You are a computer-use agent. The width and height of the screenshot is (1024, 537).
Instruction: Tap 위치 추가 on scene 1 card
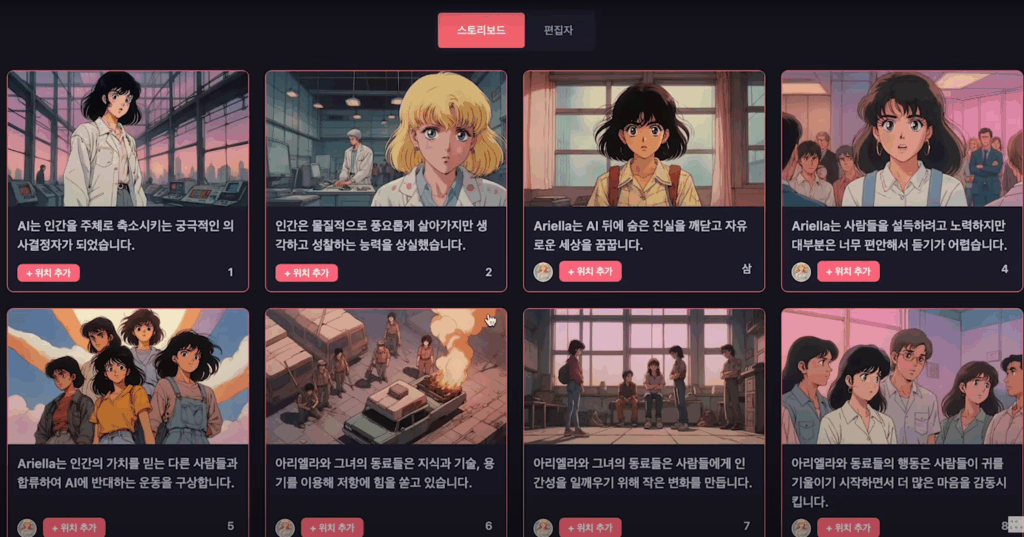click(x=48, y=273)
